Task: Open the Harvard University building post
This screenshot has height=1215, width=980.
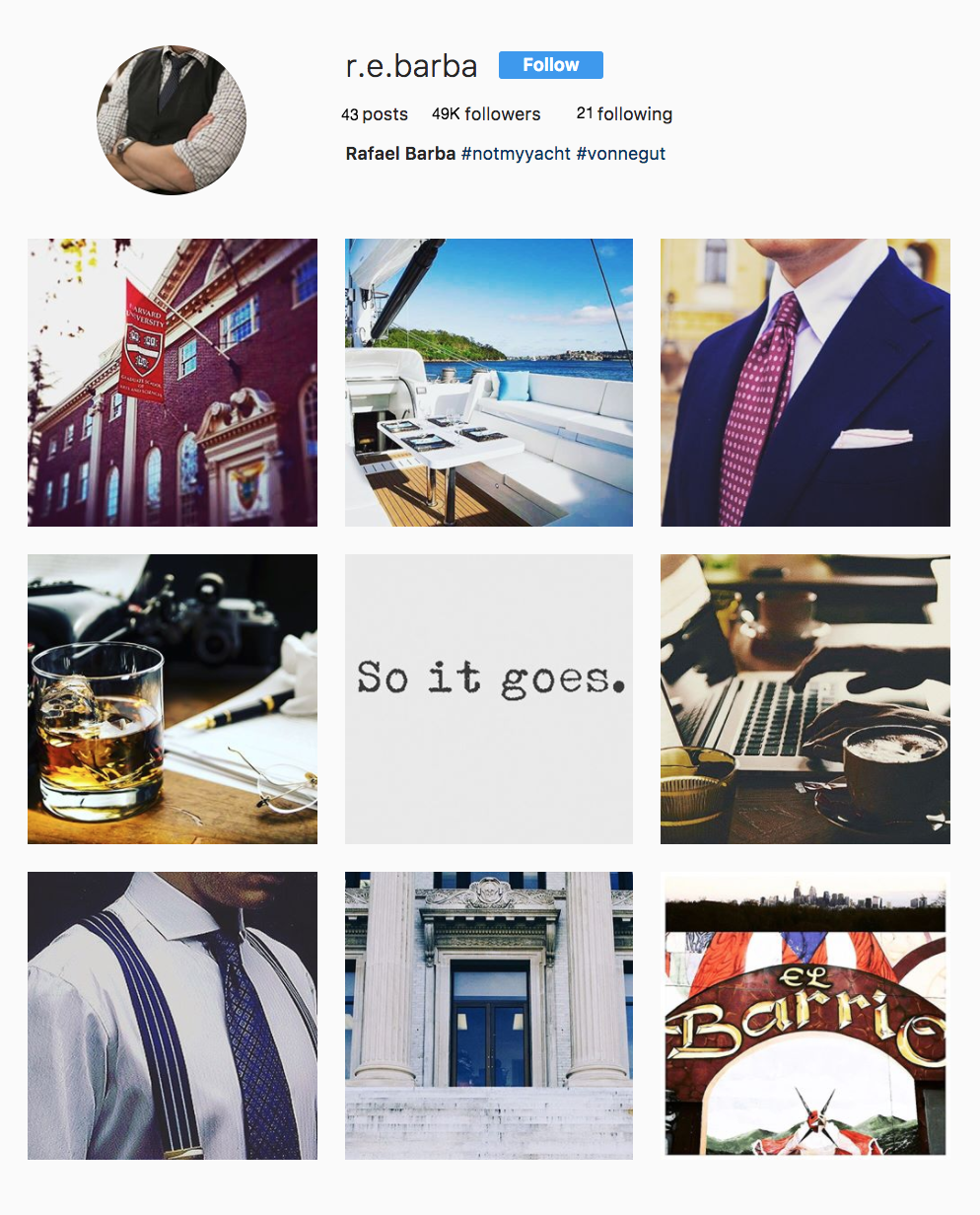Action: [x=173, y=383]
